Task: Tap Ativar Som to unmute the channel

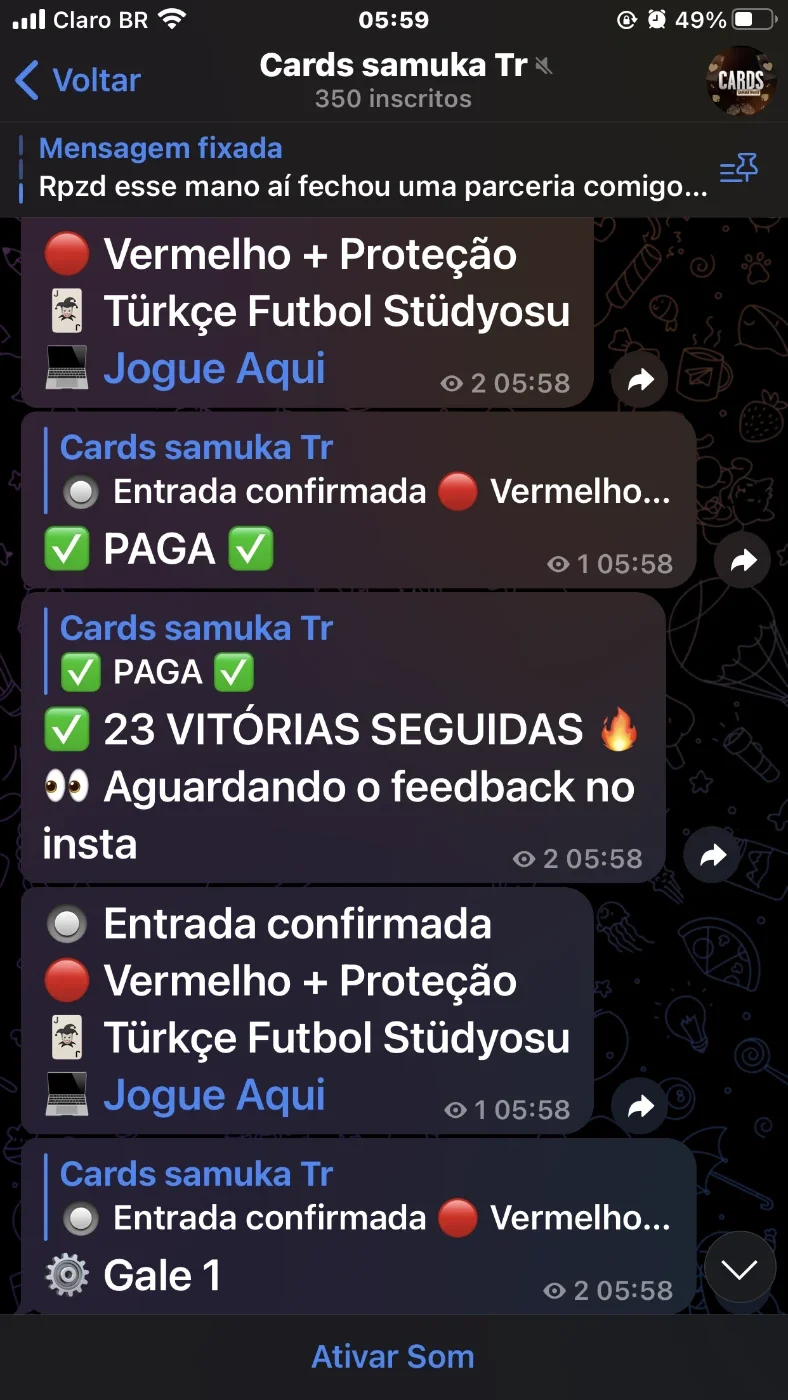Action: tap(393, 1357)
